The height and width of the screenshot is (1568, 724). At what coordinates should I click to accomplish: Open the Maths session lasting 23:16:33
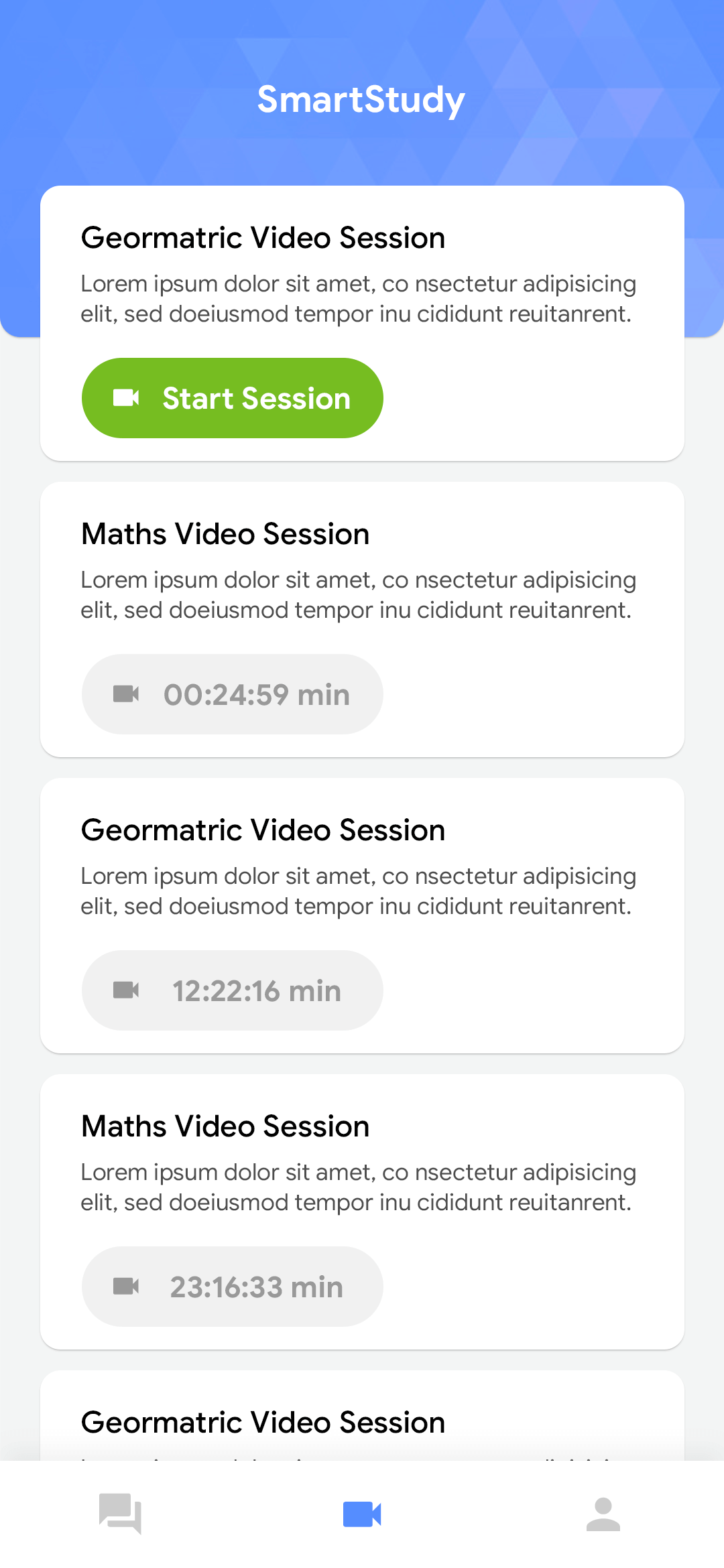362,1212
